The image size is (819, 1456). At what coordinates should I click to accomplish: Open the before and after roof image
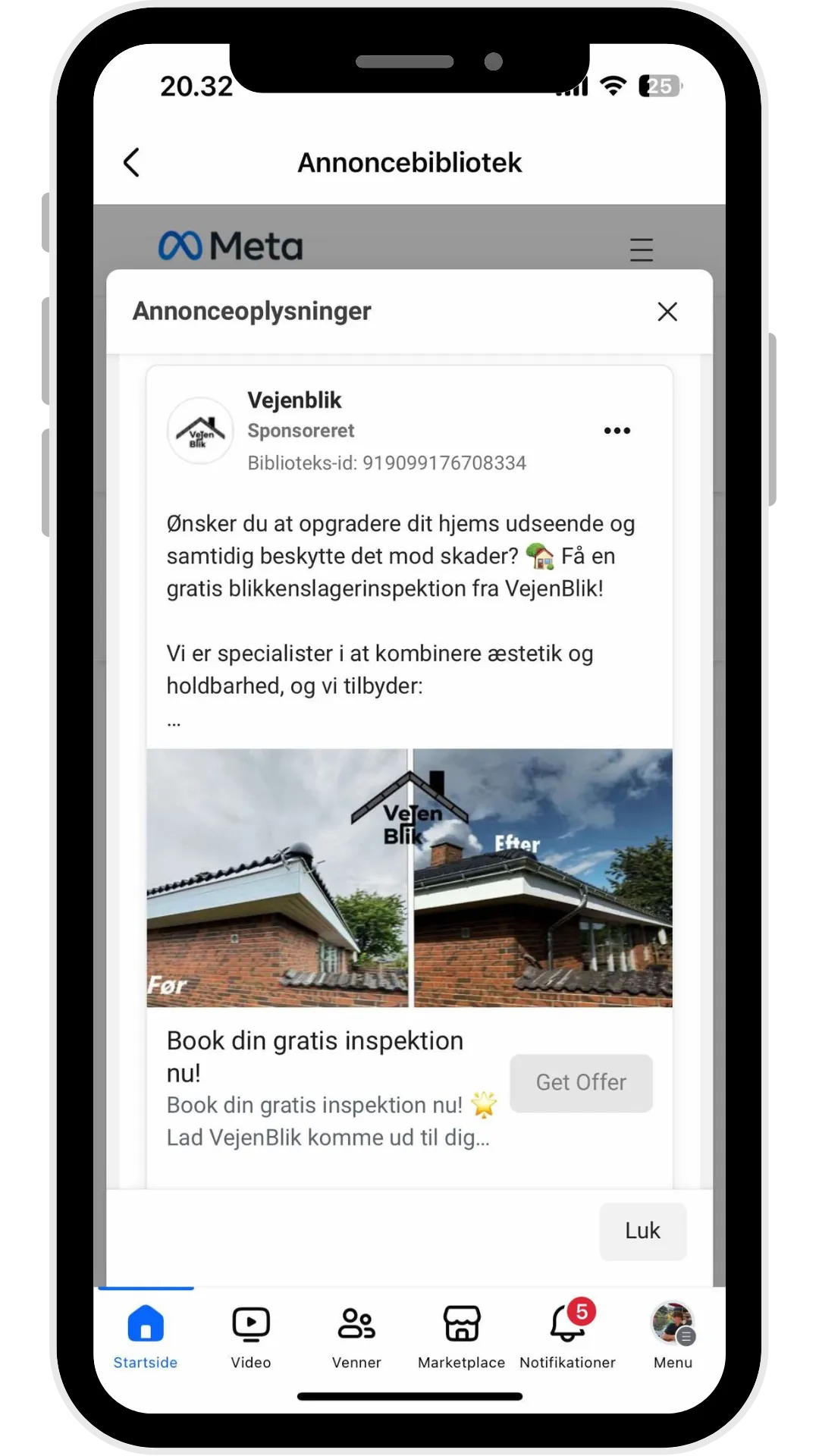409,878
